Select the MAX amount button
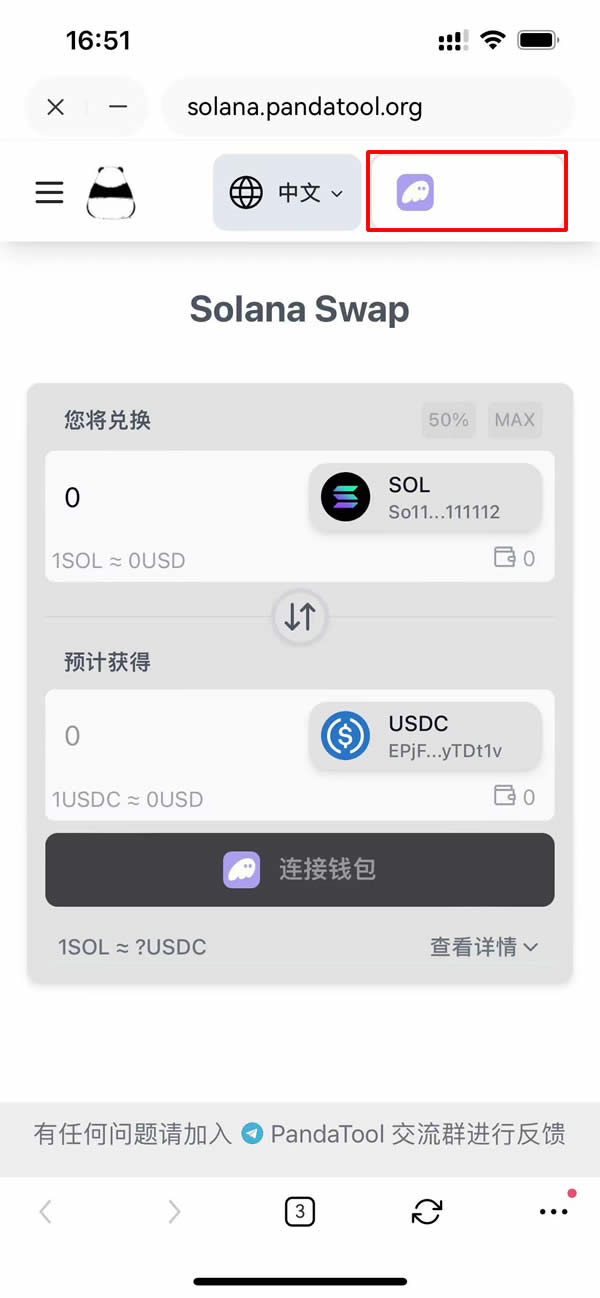Viewport: 600px width, 1298px height. pos(514,420)
